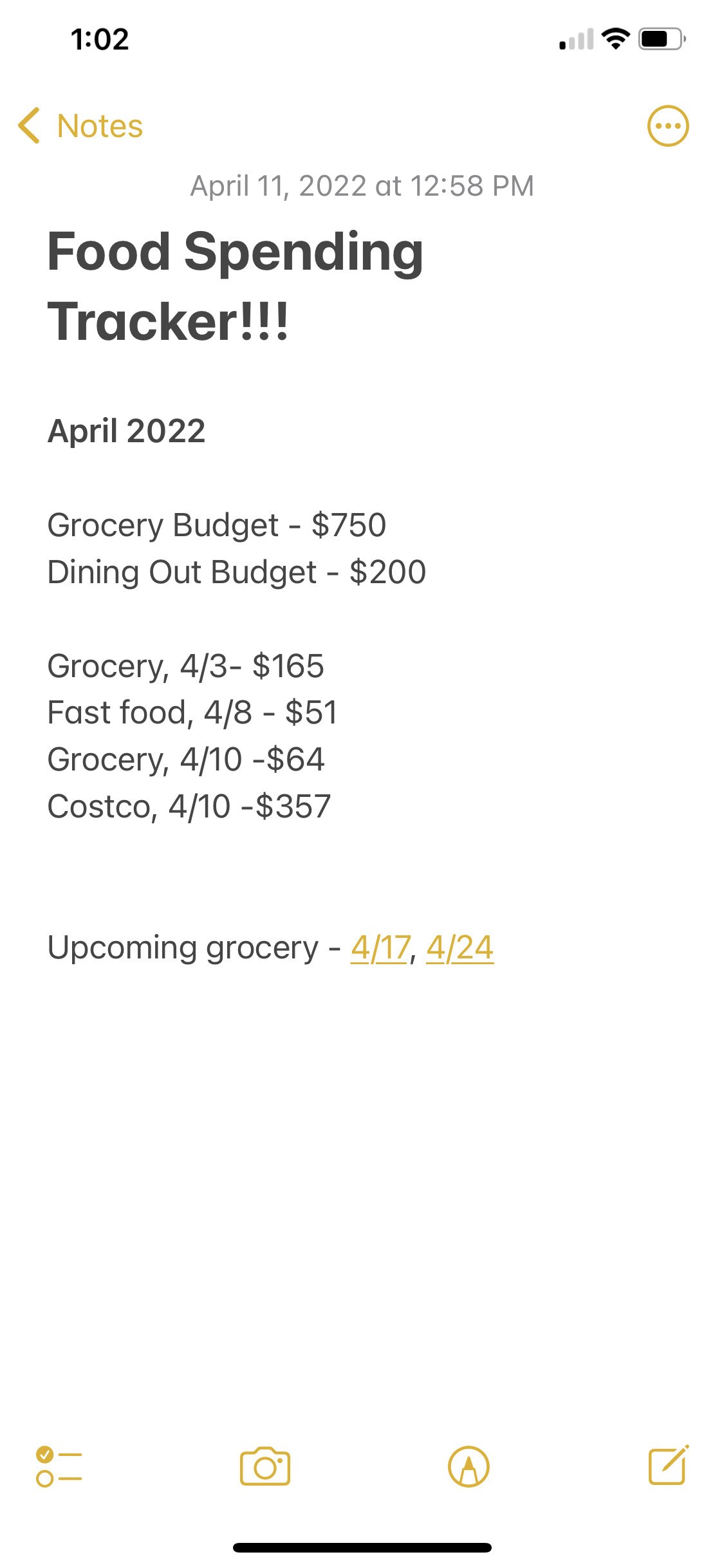Add a checklist to the note

click(59, 1466)
